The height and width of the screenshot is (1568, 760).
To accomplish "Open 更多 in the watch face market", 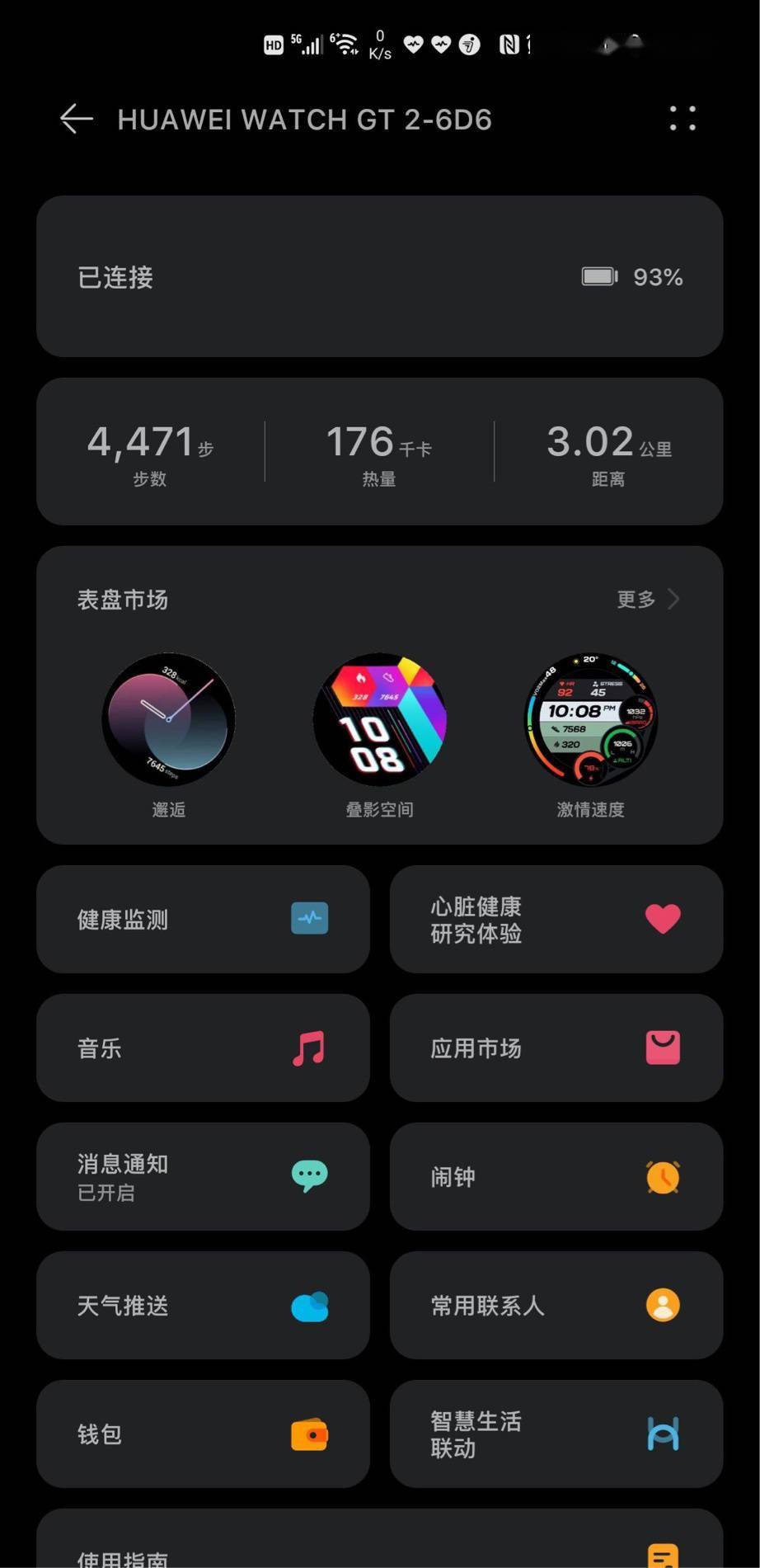I will coord(648,600).
